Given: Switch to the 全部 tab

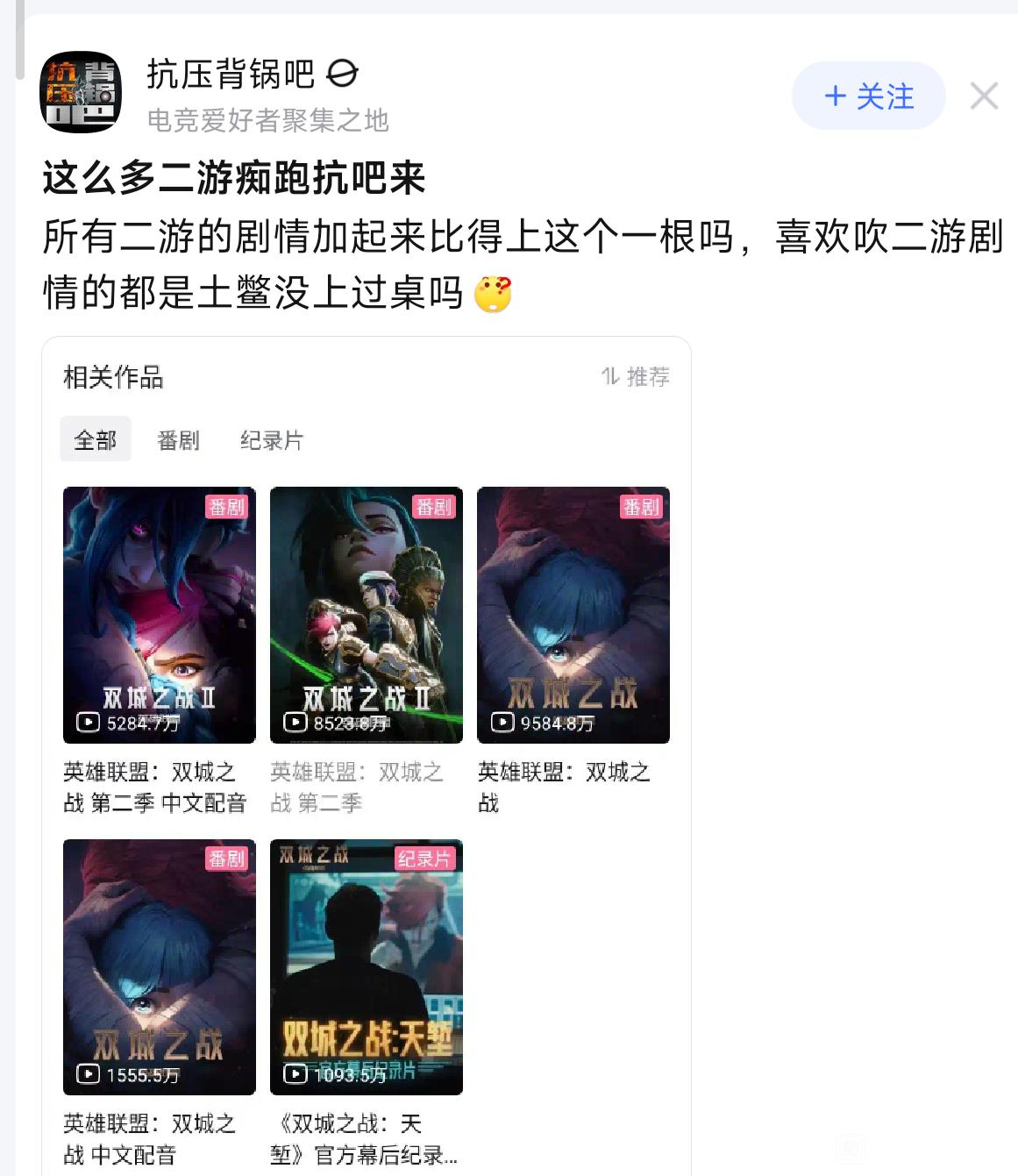Looking at the screenshot, I should (96, 439).
